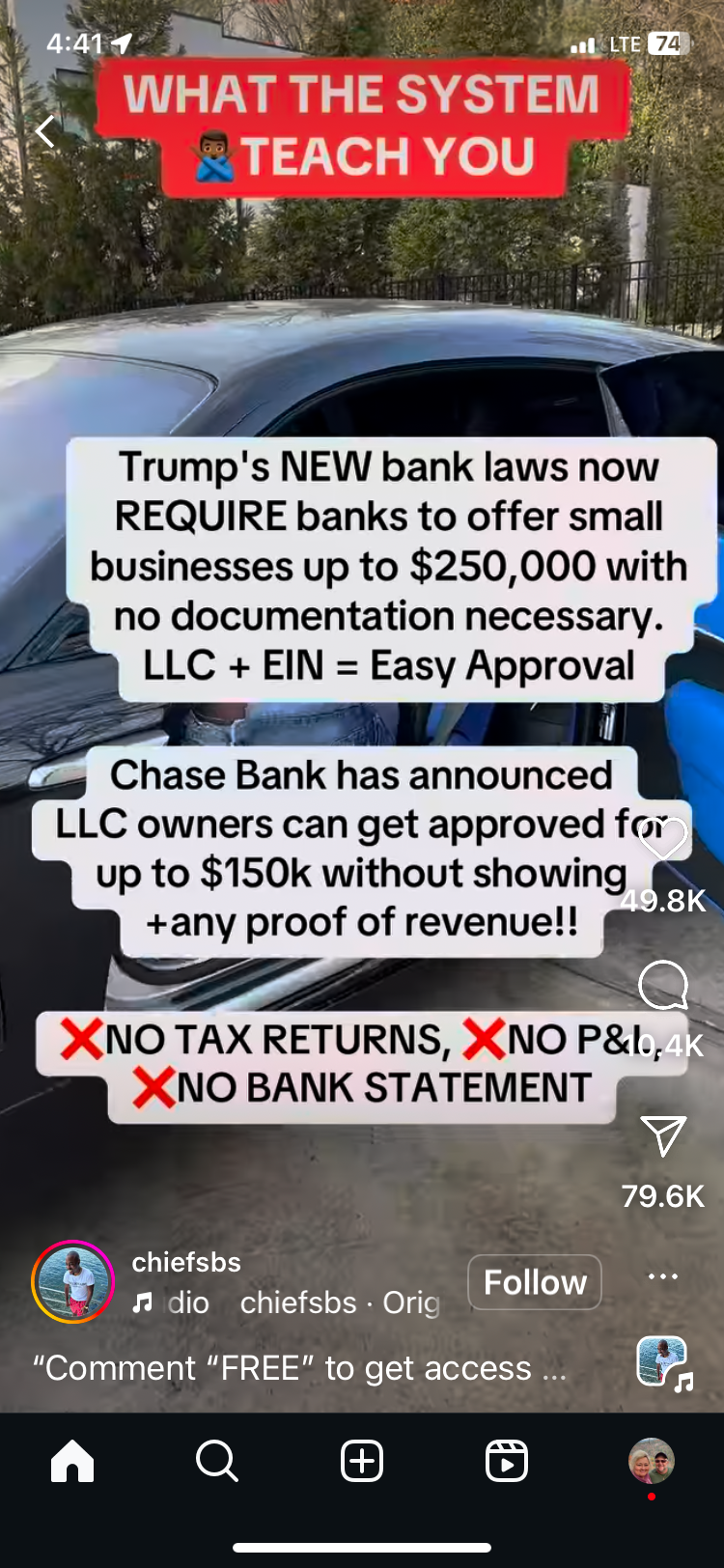724x1568 pixels.
Task: Open your profile tab
Action: tap(652, 1461)
